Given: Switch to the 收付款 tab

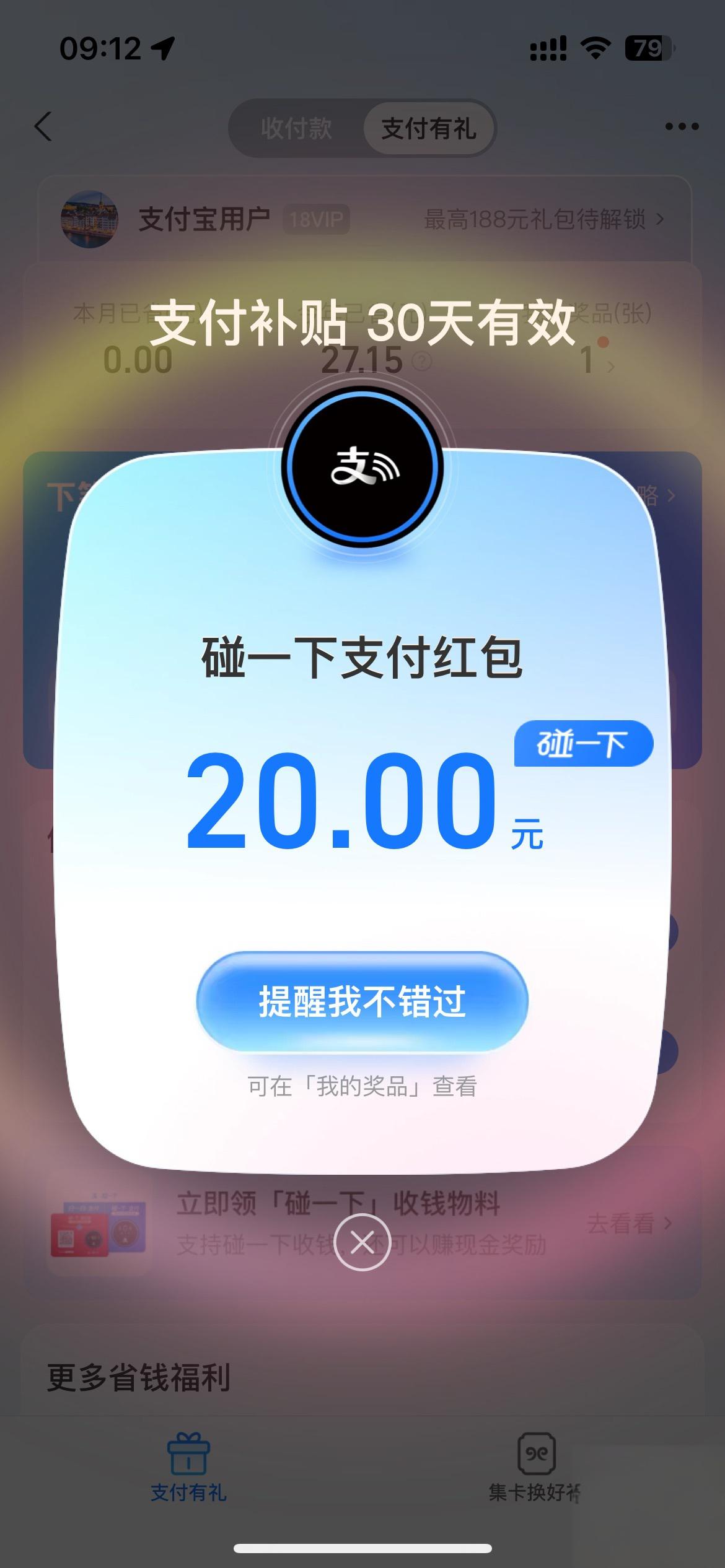Looking at the screenshot, I should point(296,129).
